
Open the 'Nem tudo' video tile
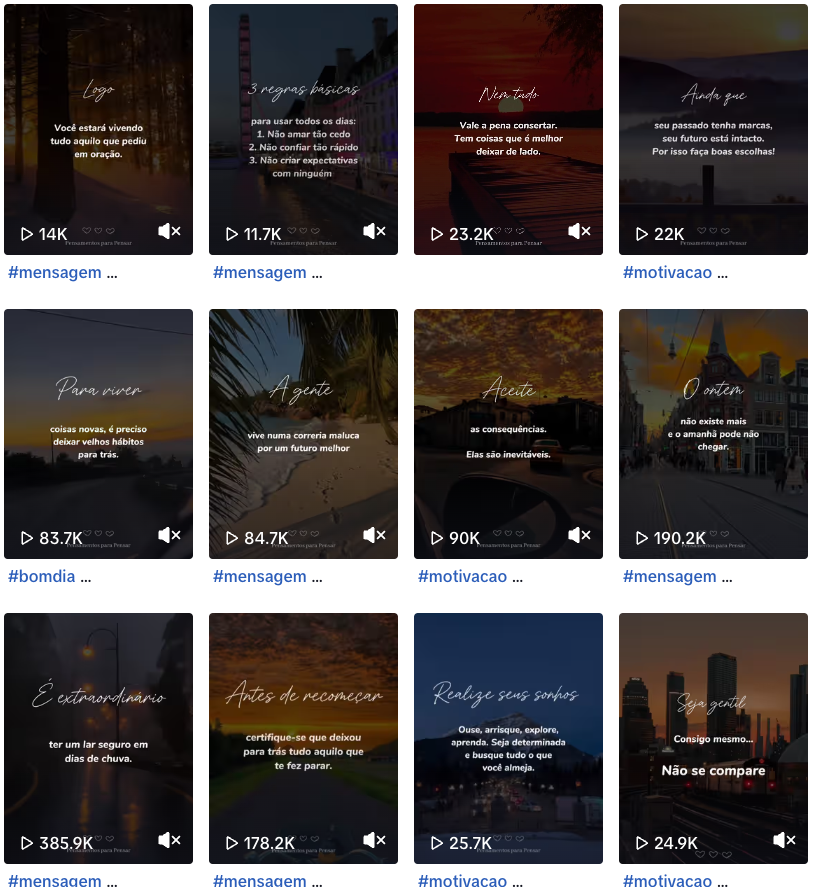tap(508, 130)
